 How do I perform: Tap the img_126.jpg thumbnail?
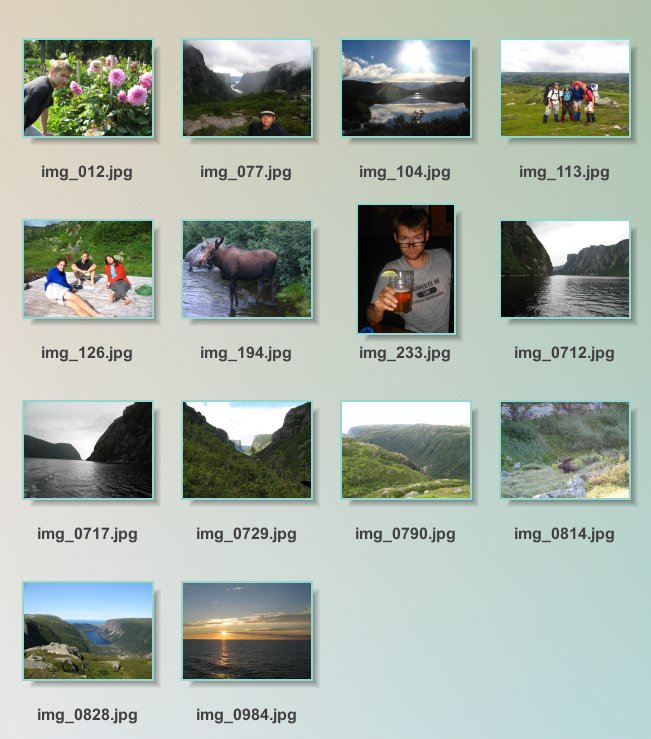pyautogui.click(x=88, y=269)
